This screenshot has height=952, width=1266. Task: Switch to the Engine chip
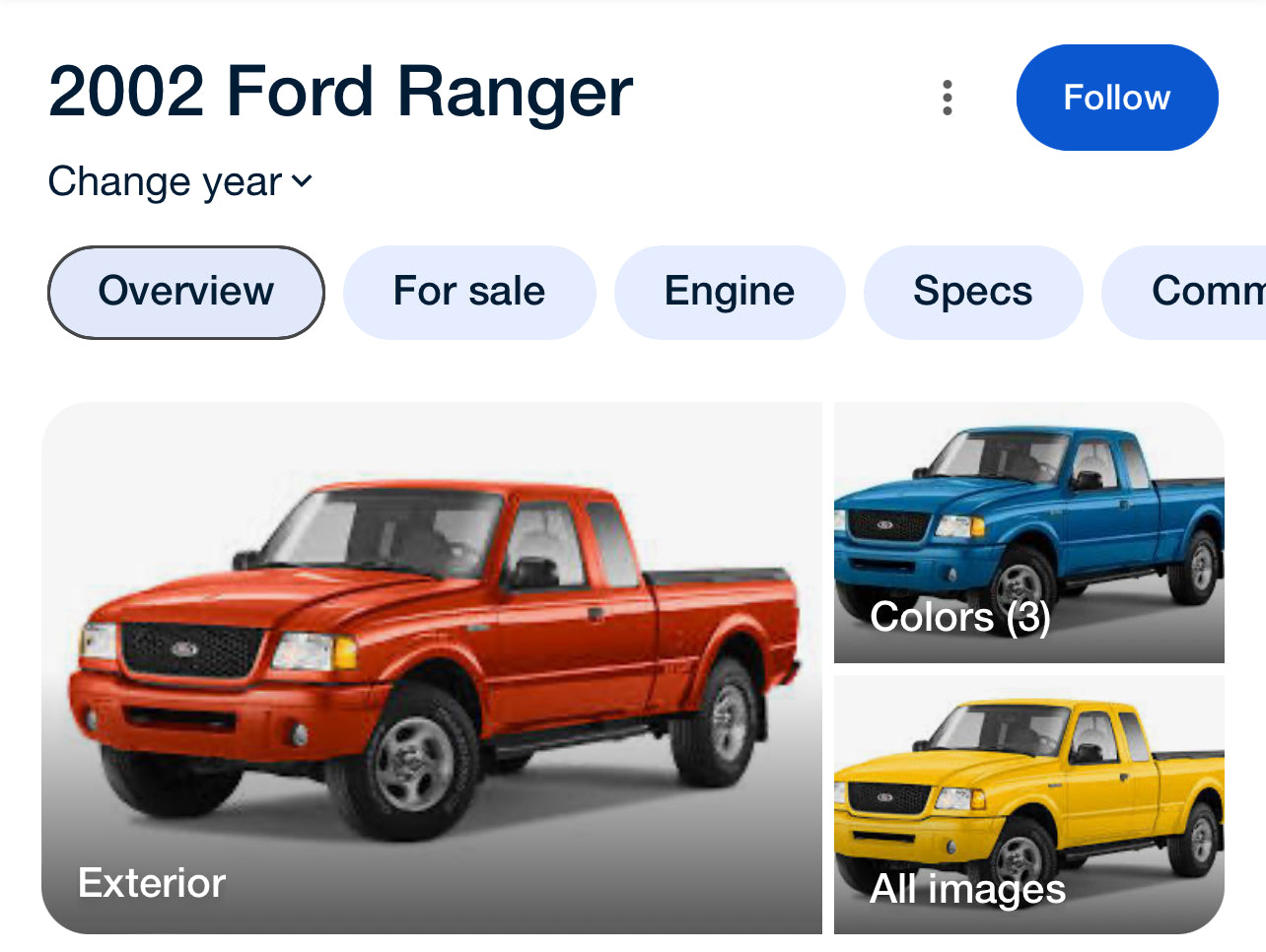(729, 292)
